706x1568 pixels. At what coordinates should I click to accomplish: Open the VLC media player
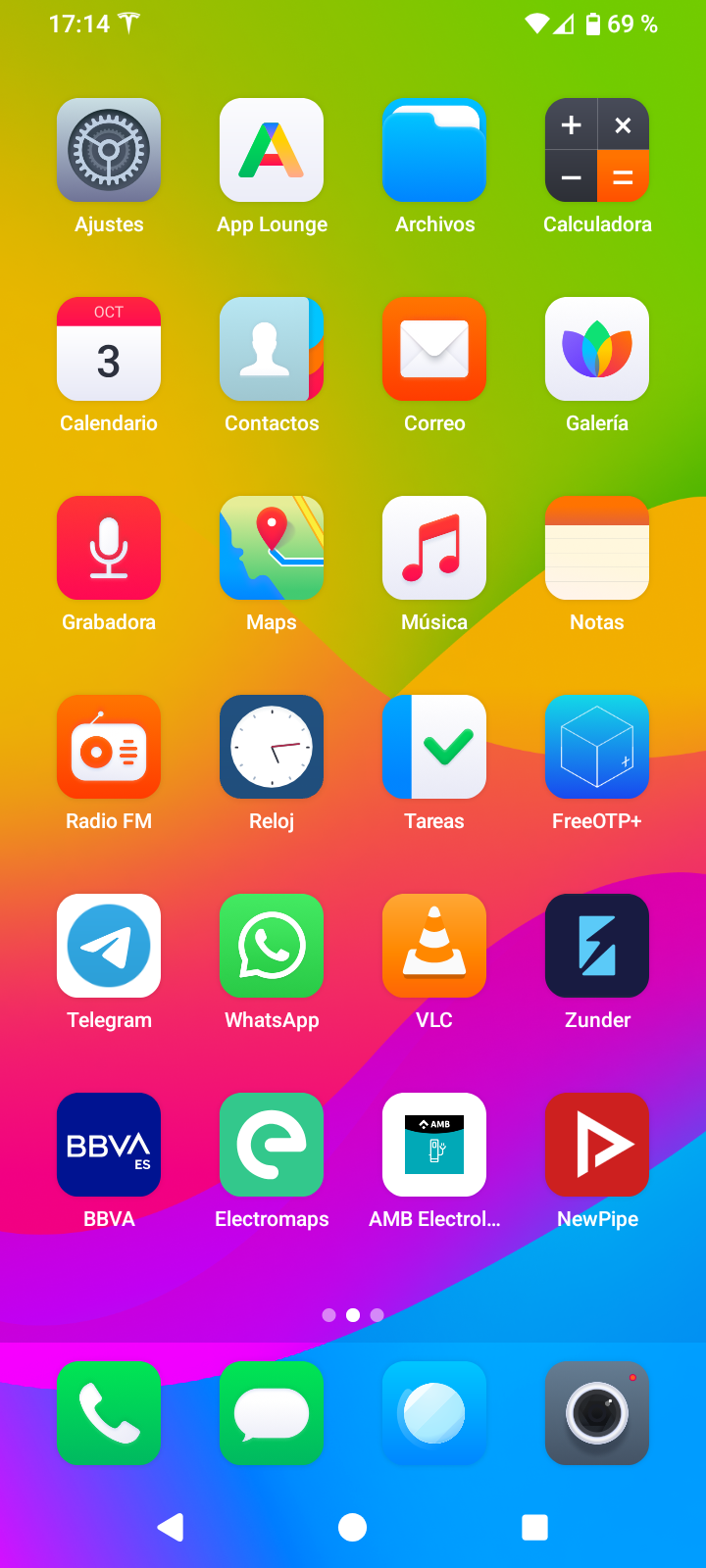pos(433,945)
